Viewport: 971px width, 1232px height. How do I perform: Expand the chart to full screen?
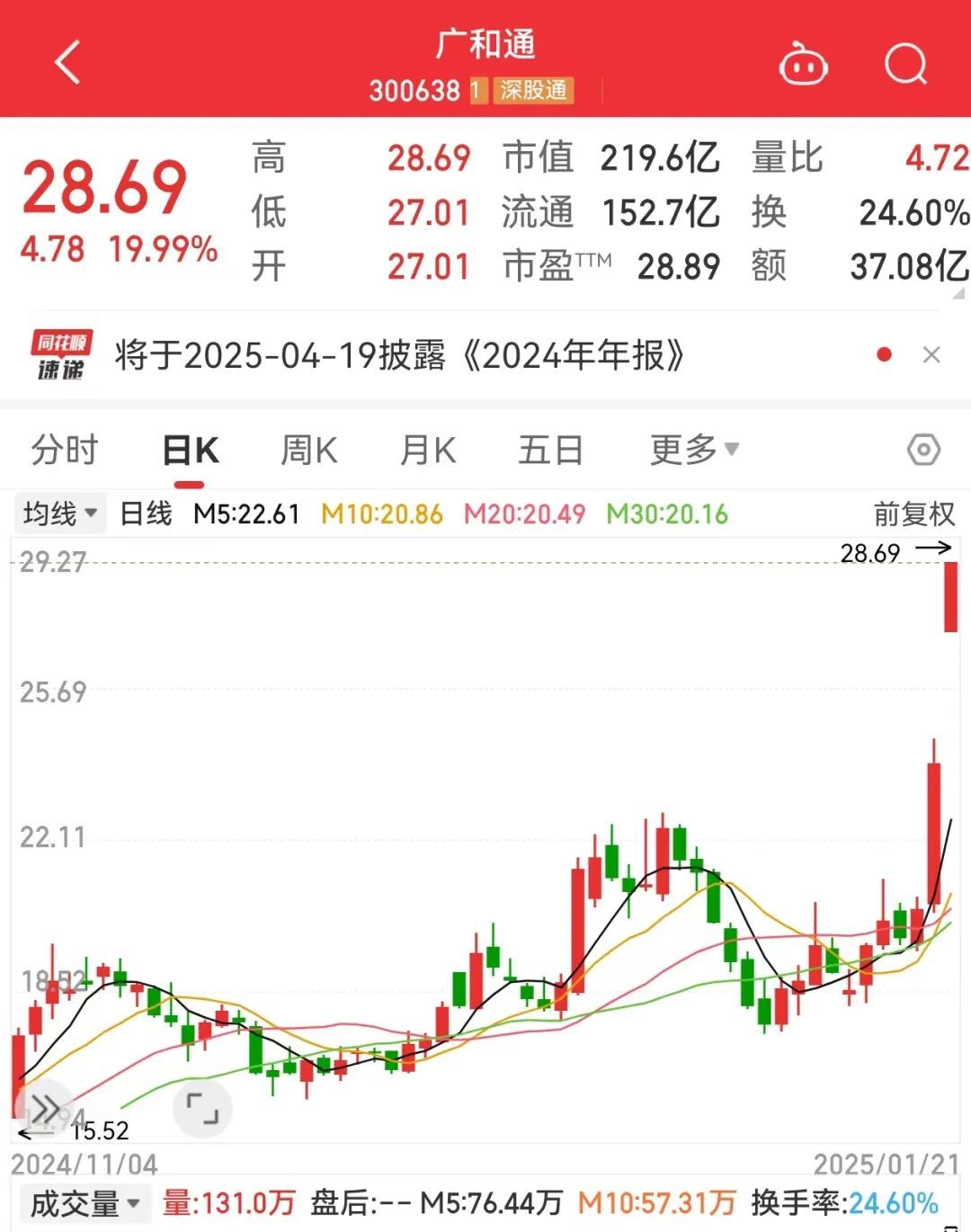(202, 1108)
